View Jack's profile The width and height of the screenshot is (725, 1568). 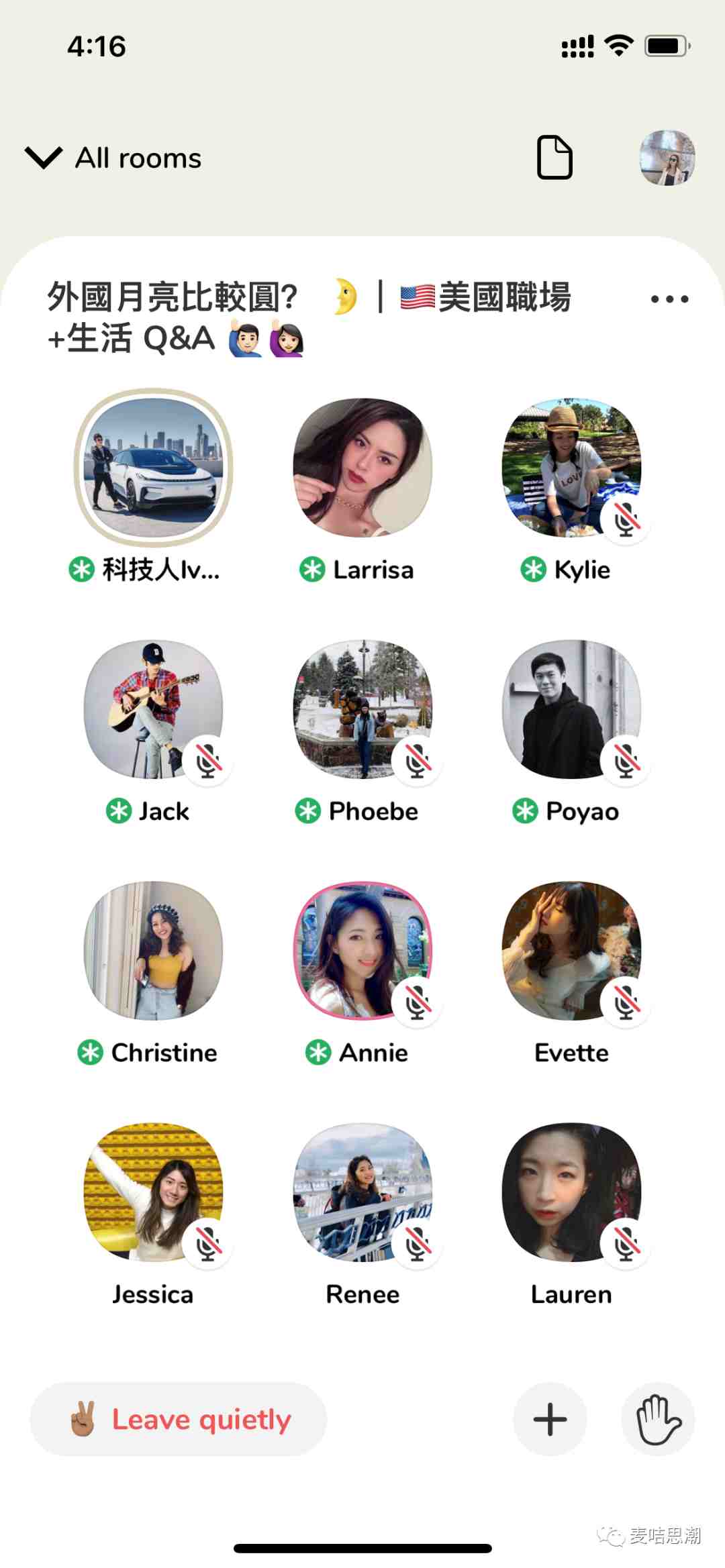coord(154,709)
